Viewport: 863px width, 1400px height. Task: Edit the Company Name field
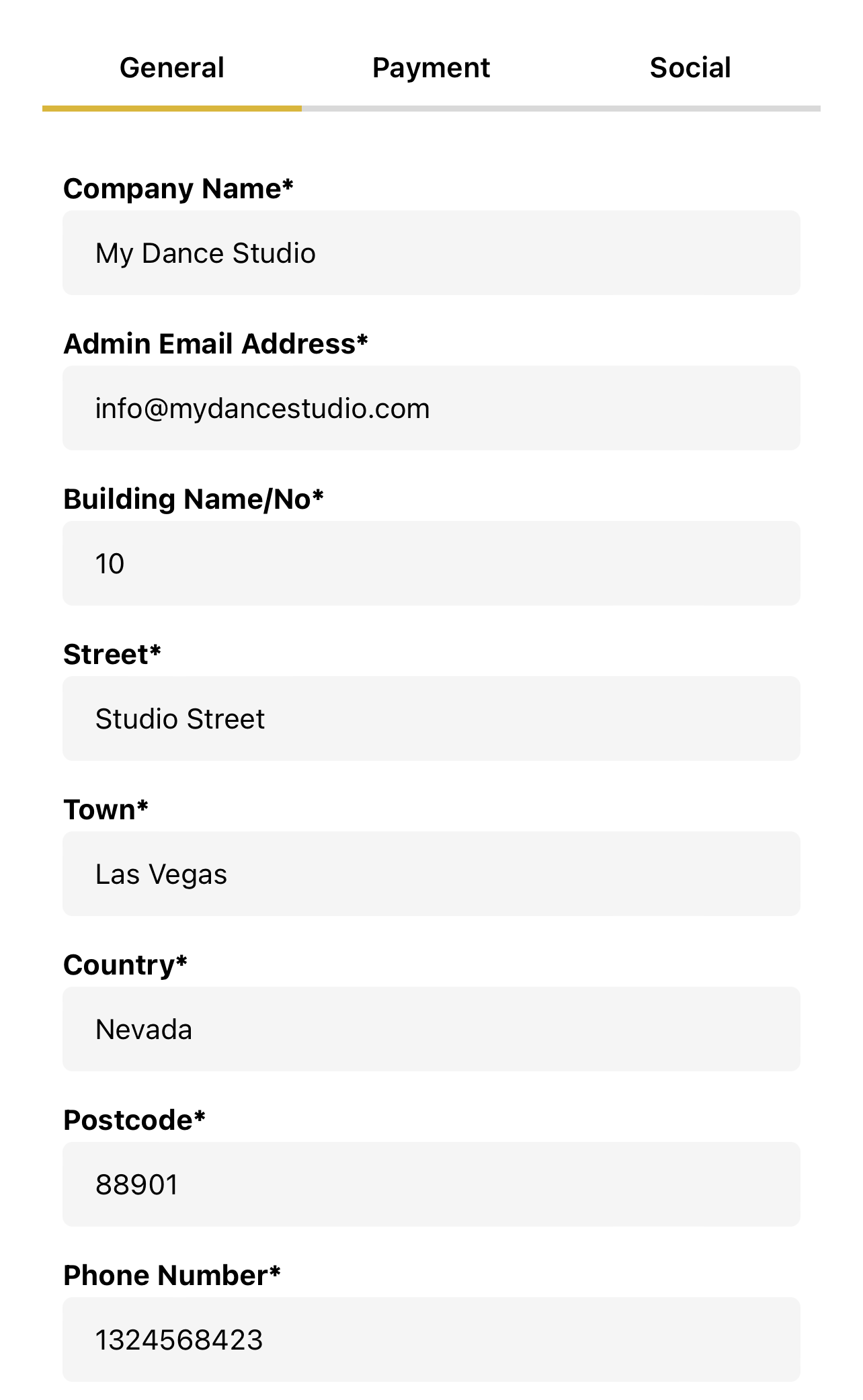[x=431, y=253]
